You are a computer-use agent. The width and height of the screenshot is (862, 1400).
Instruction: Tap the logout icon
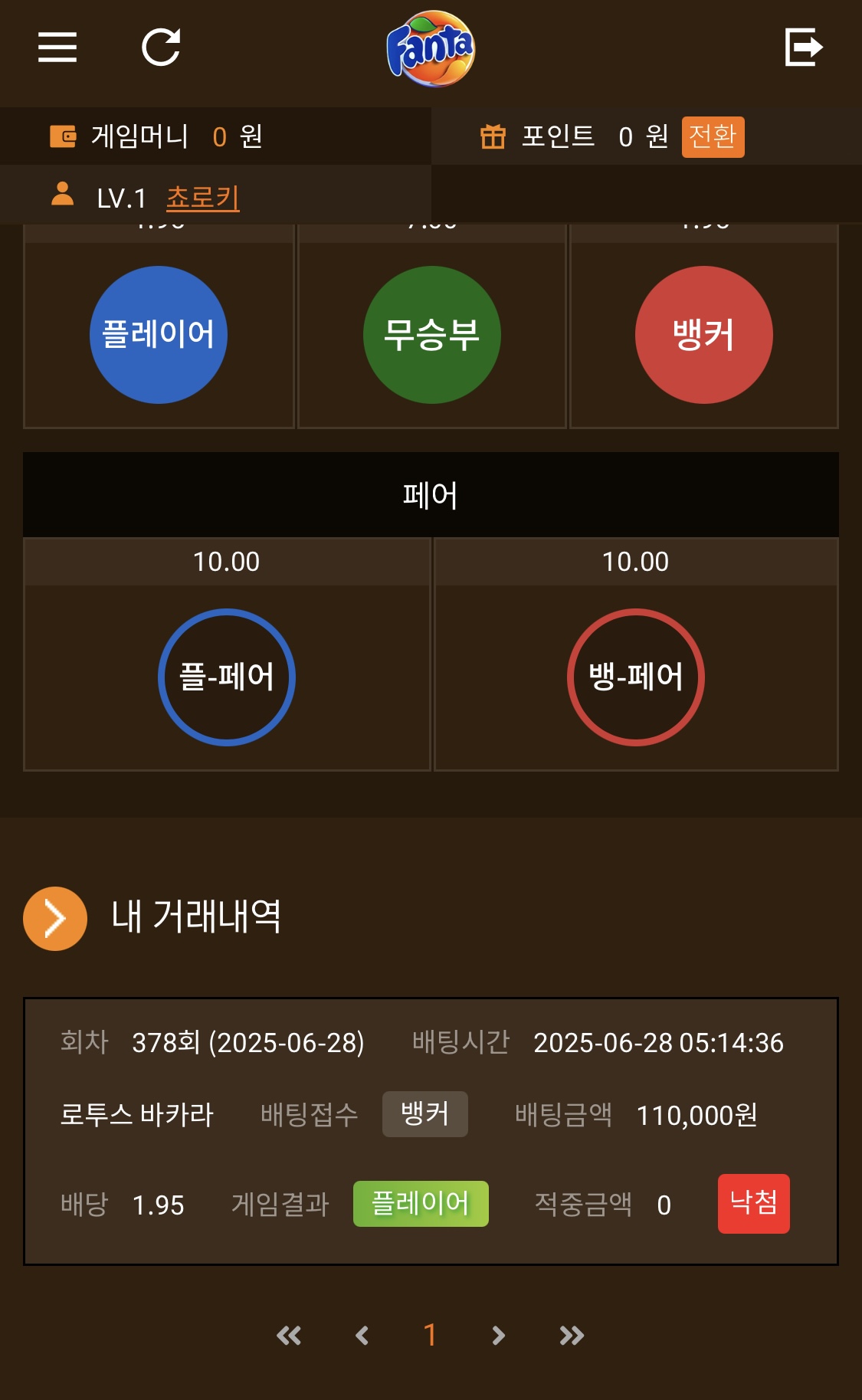[804, 48]
